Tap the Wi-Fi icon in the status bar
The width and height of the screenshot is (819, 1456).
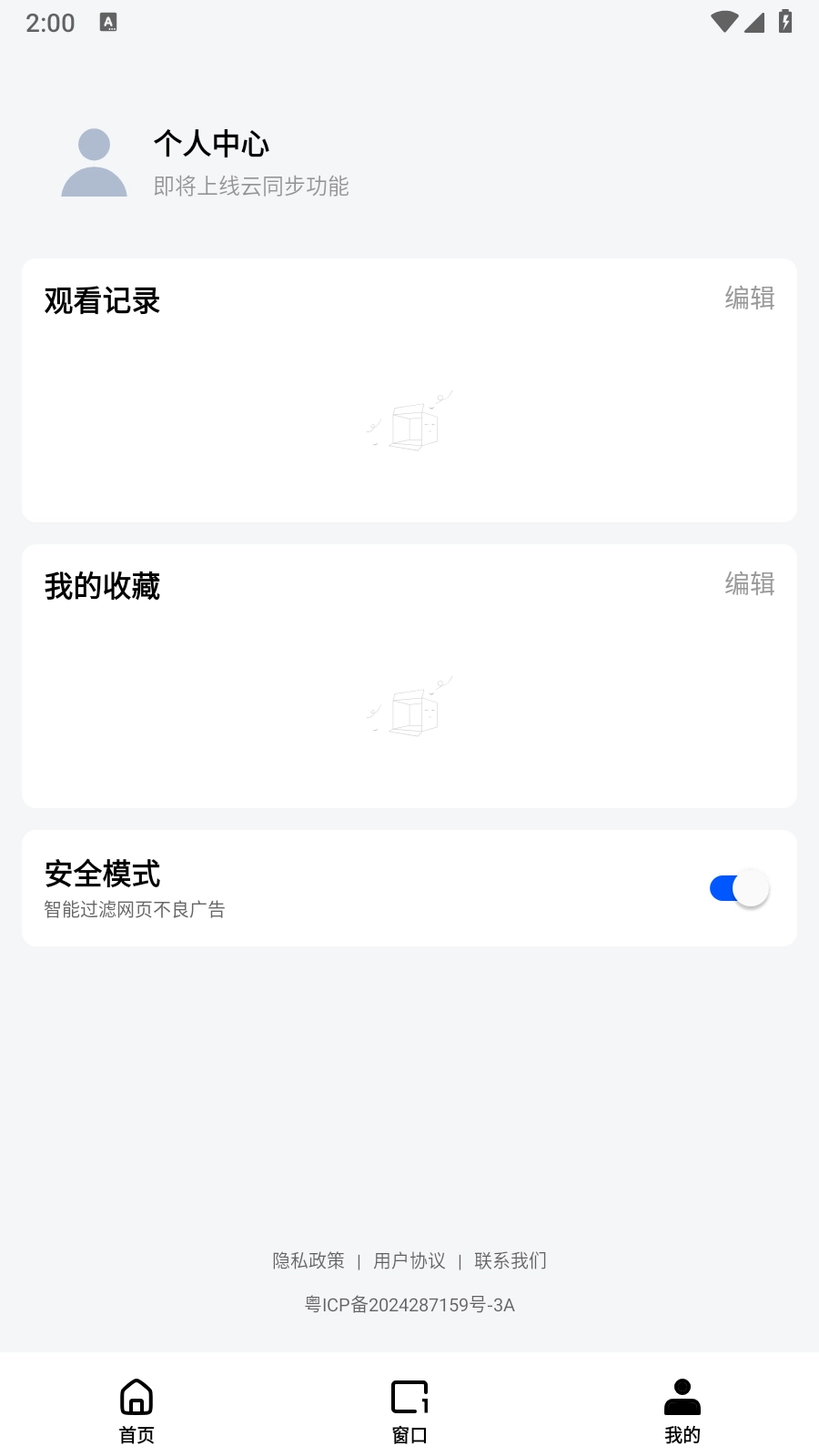tap(723, 23)
